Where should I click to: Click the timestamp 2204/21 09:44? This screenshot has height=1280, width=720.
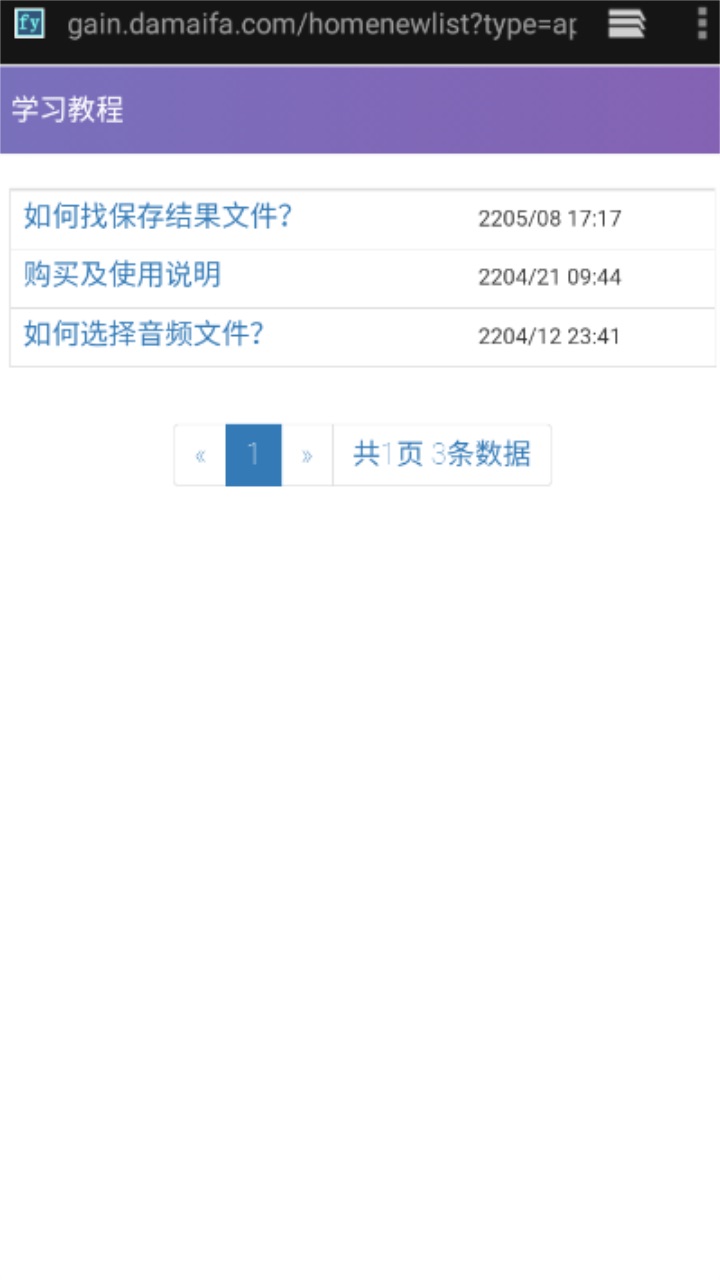tap(549, 277)
